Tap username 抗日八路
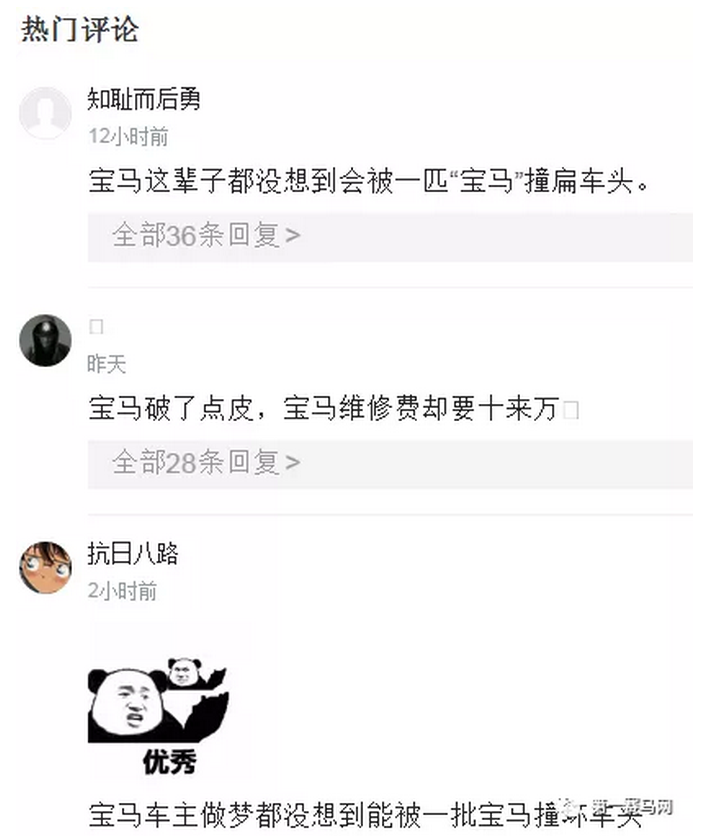The image size is (710, 837). [133, 554]
